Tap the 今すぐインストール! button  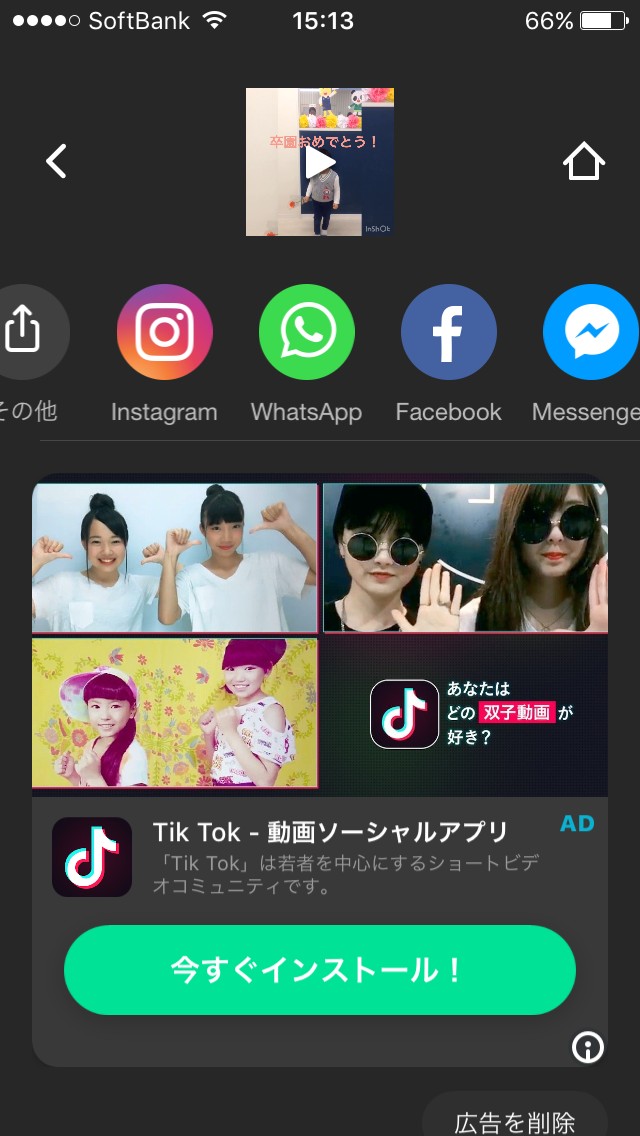point(320,970)
